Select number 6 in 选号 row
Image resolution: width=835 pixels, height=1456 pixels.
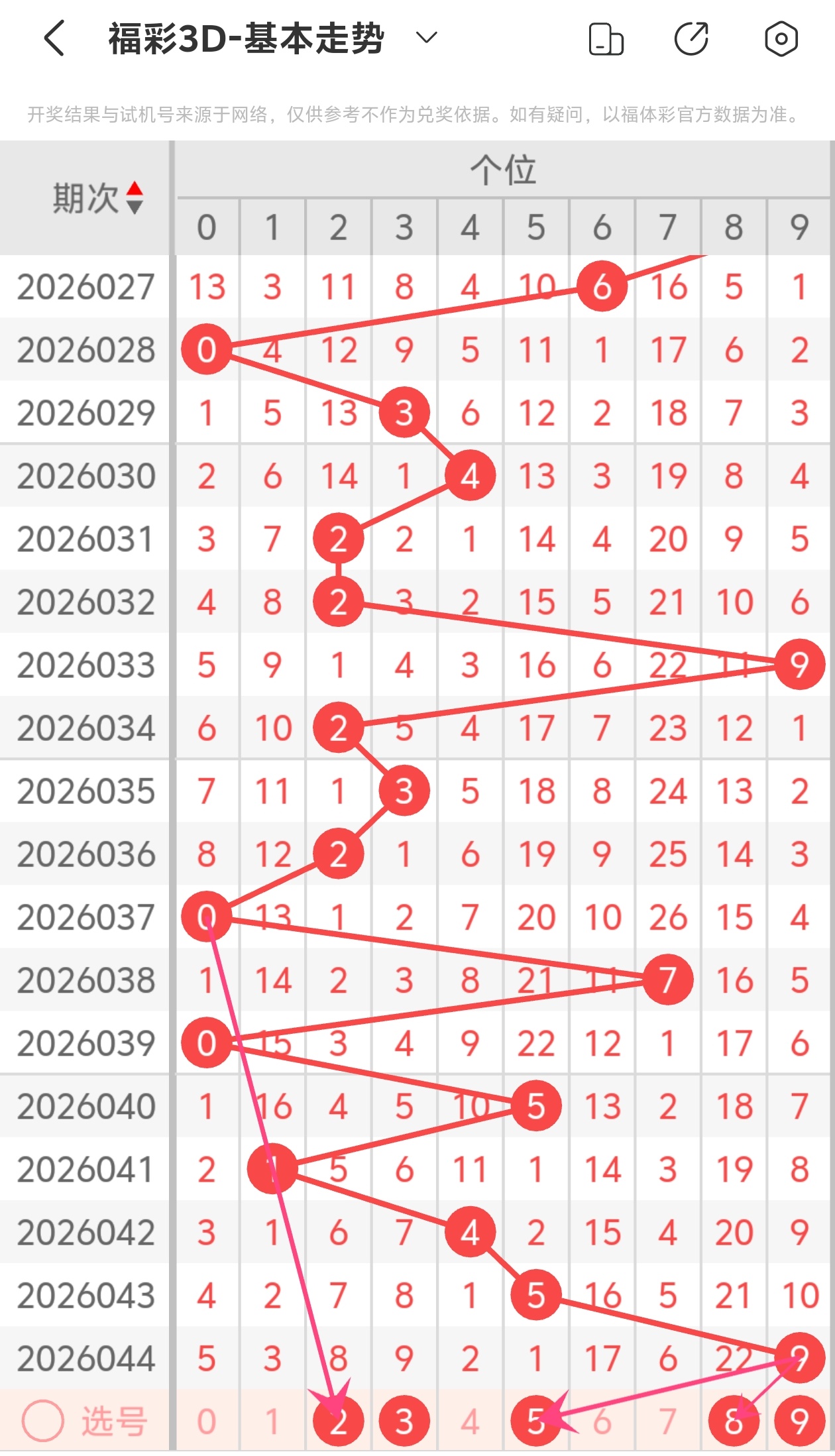point(602,1422)
